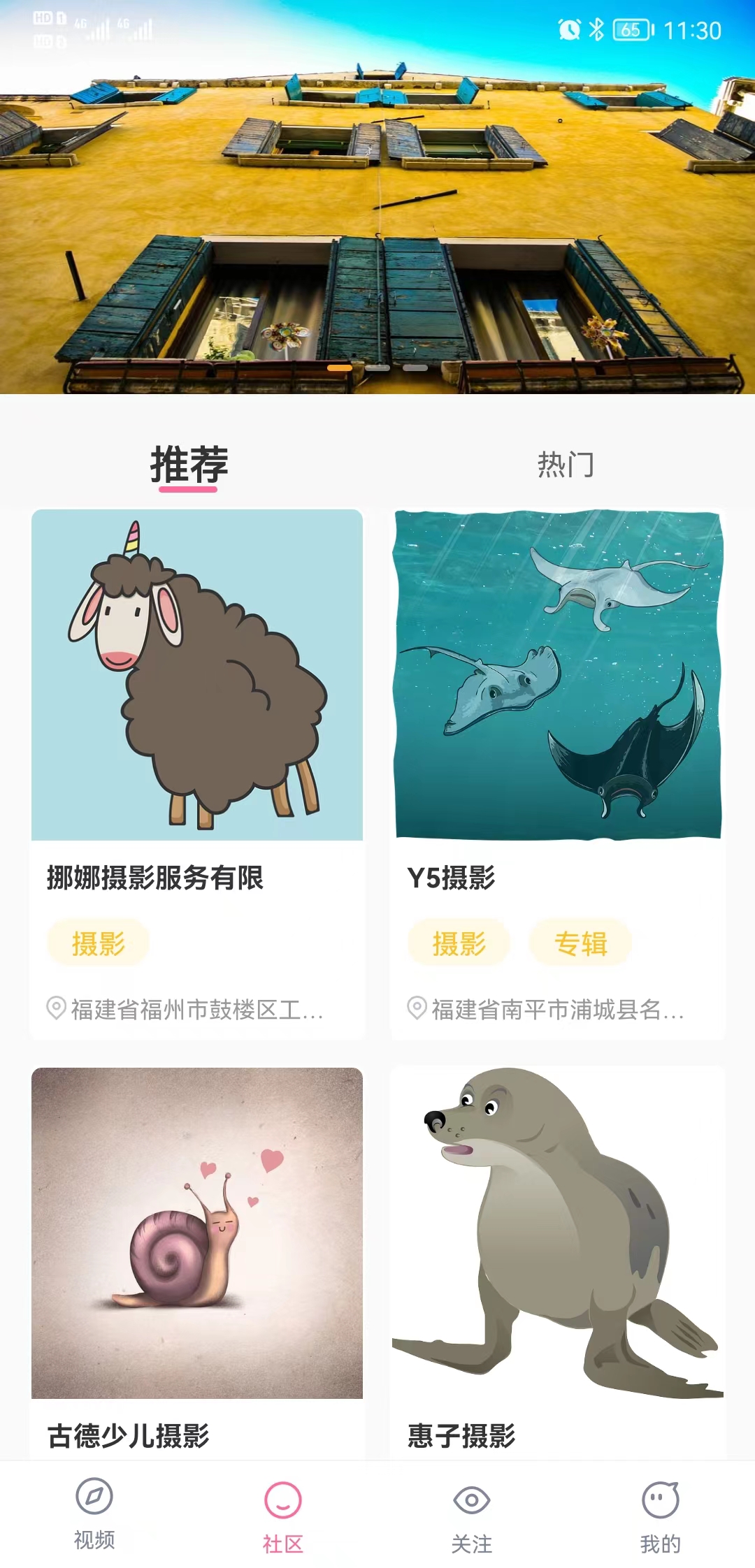
Task: Expand the truncated Nanping address under Y5摄影
Action: tap(559, 1008)
